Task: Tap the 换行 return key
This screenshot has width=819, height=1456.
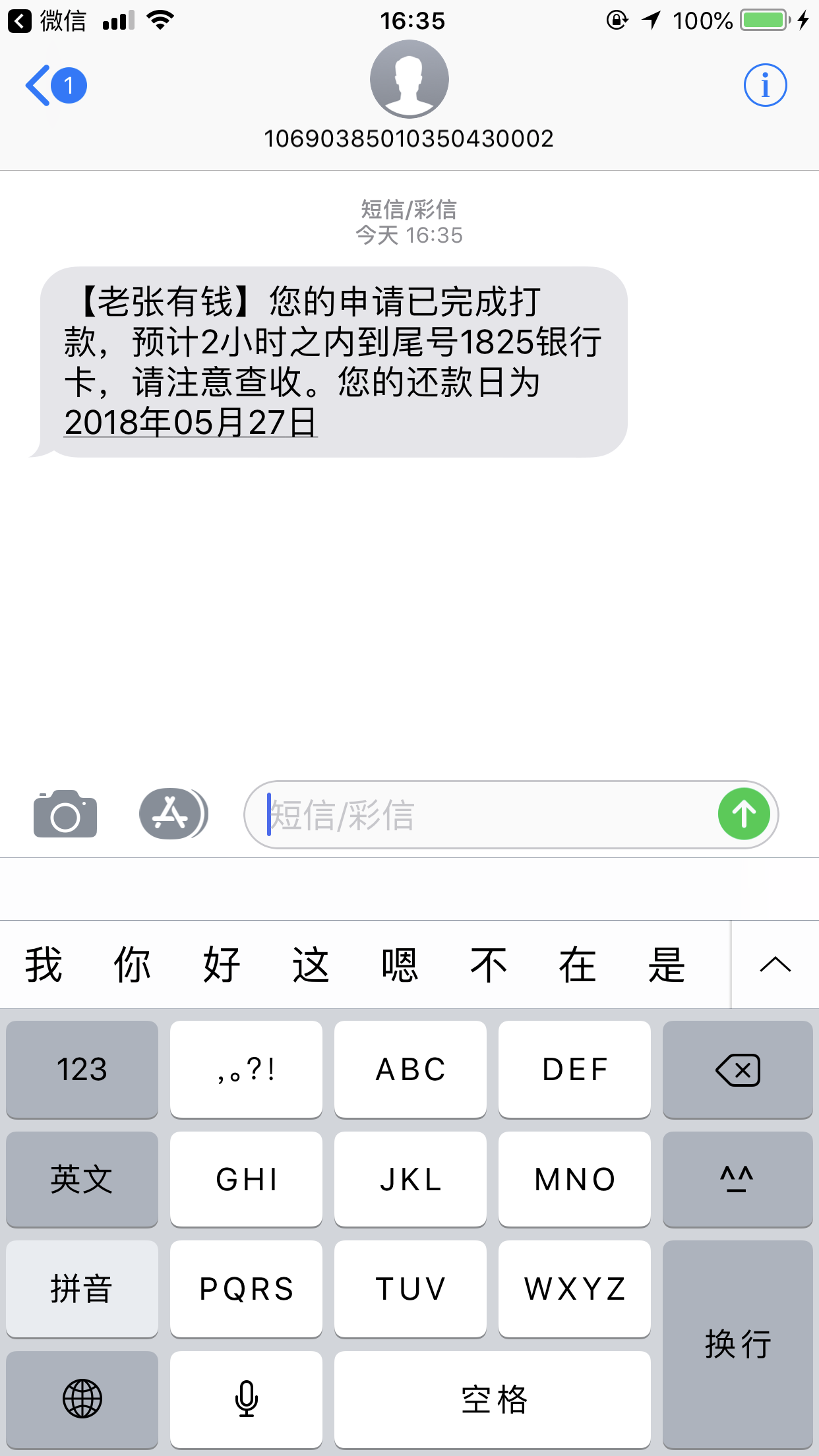Action: (738, 1344)
